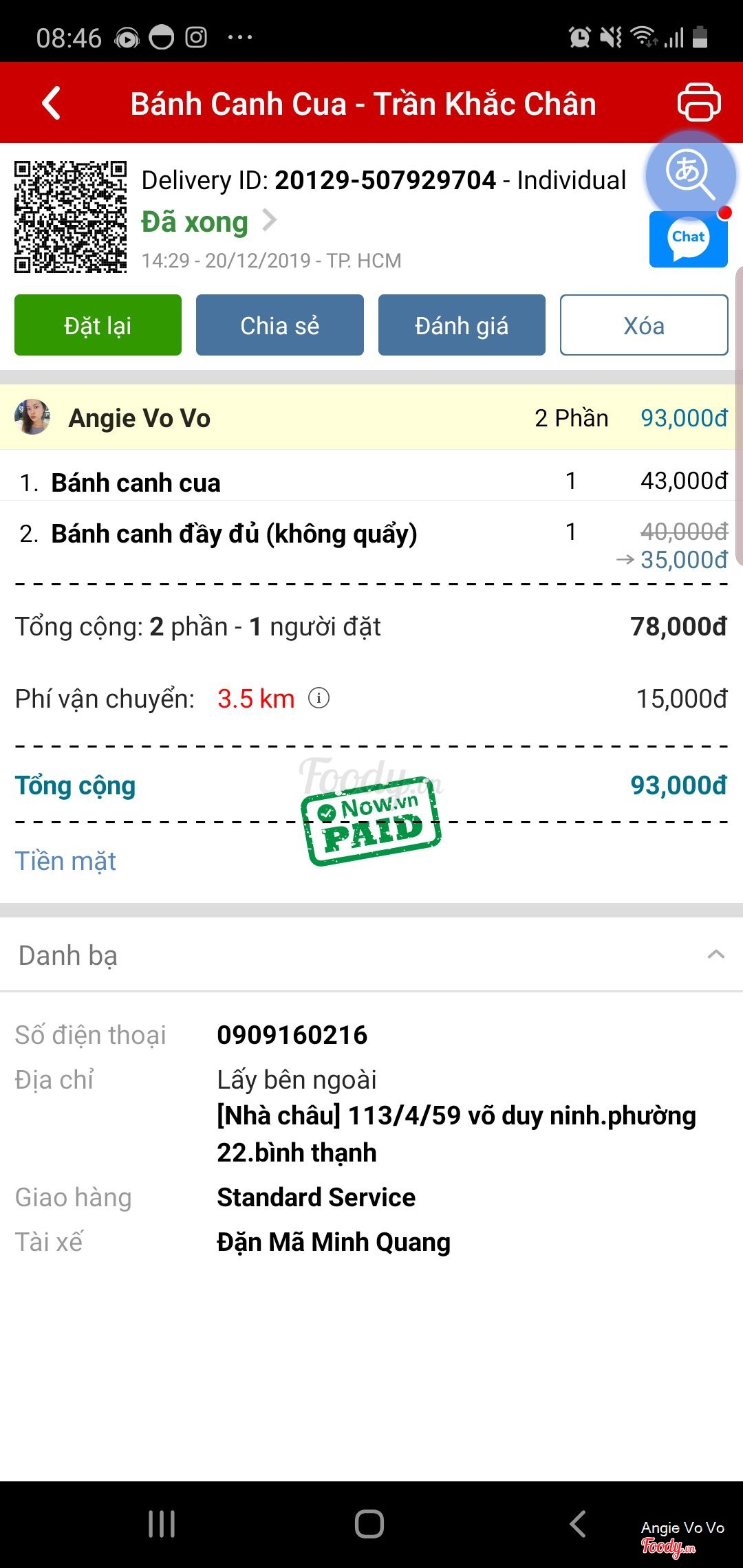View shipping fee info icon

319,698
